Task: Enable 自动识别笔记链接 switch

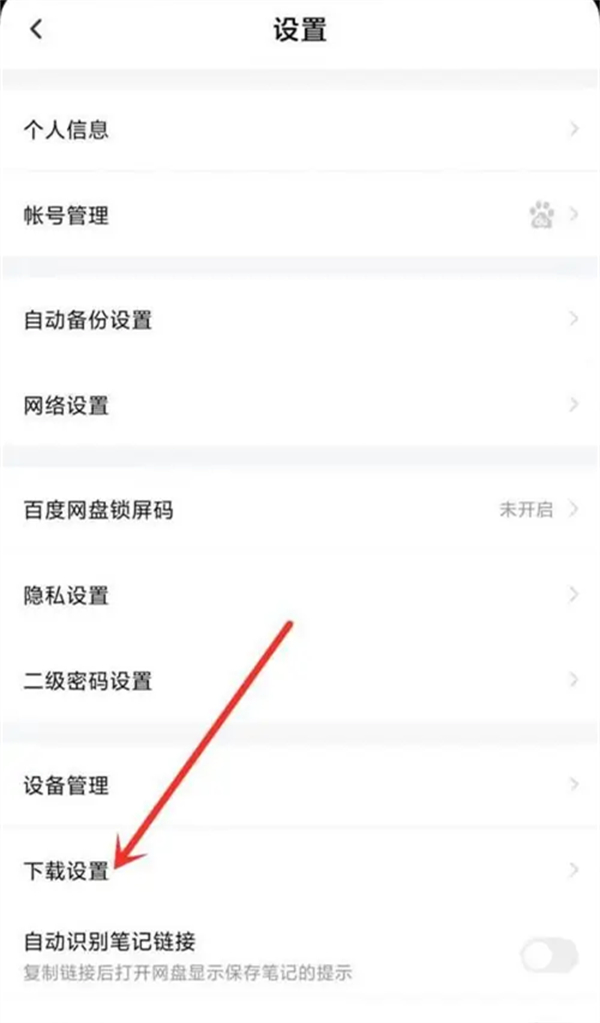Action: pyautogui.click(x=549, y=955)
